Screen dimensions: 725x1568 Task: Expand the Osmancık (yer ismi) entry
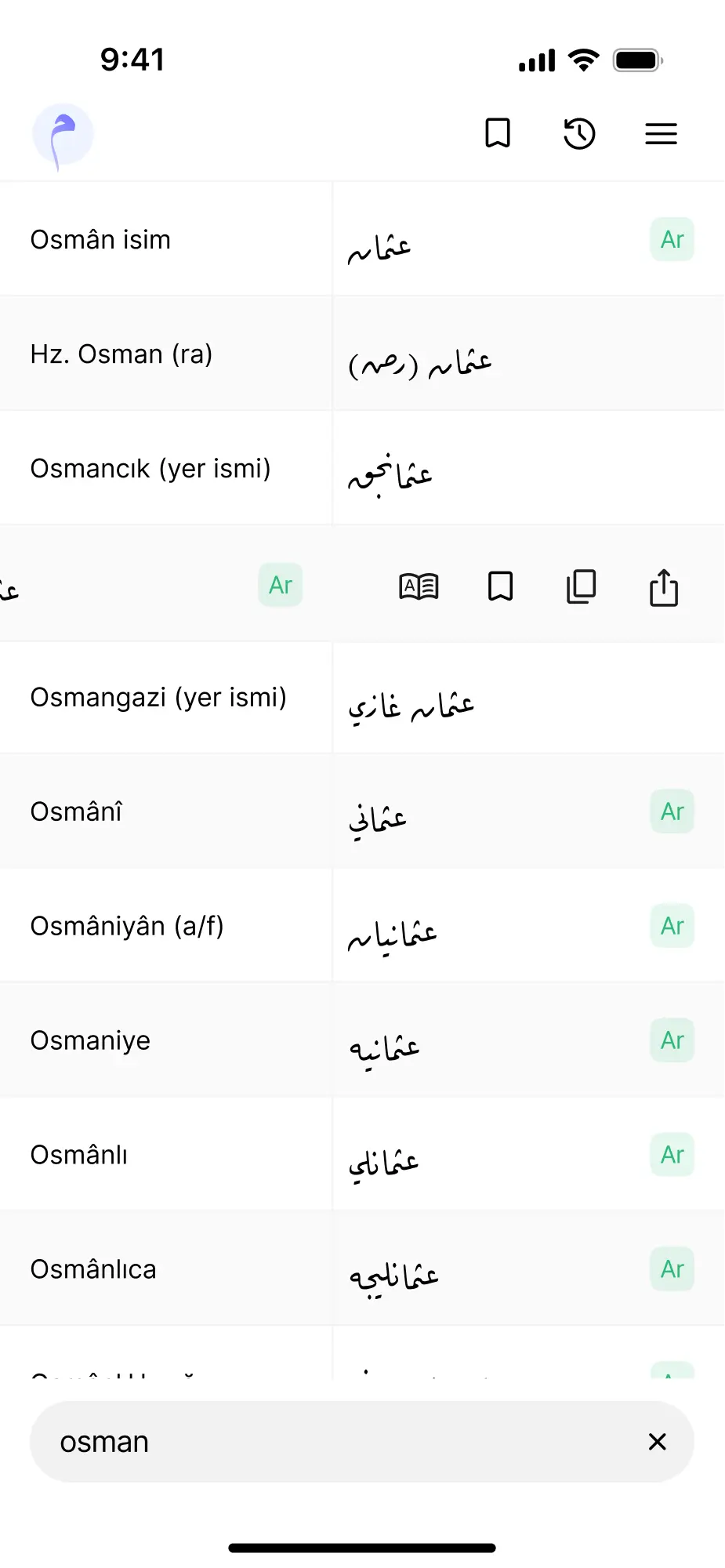point(166,468)
